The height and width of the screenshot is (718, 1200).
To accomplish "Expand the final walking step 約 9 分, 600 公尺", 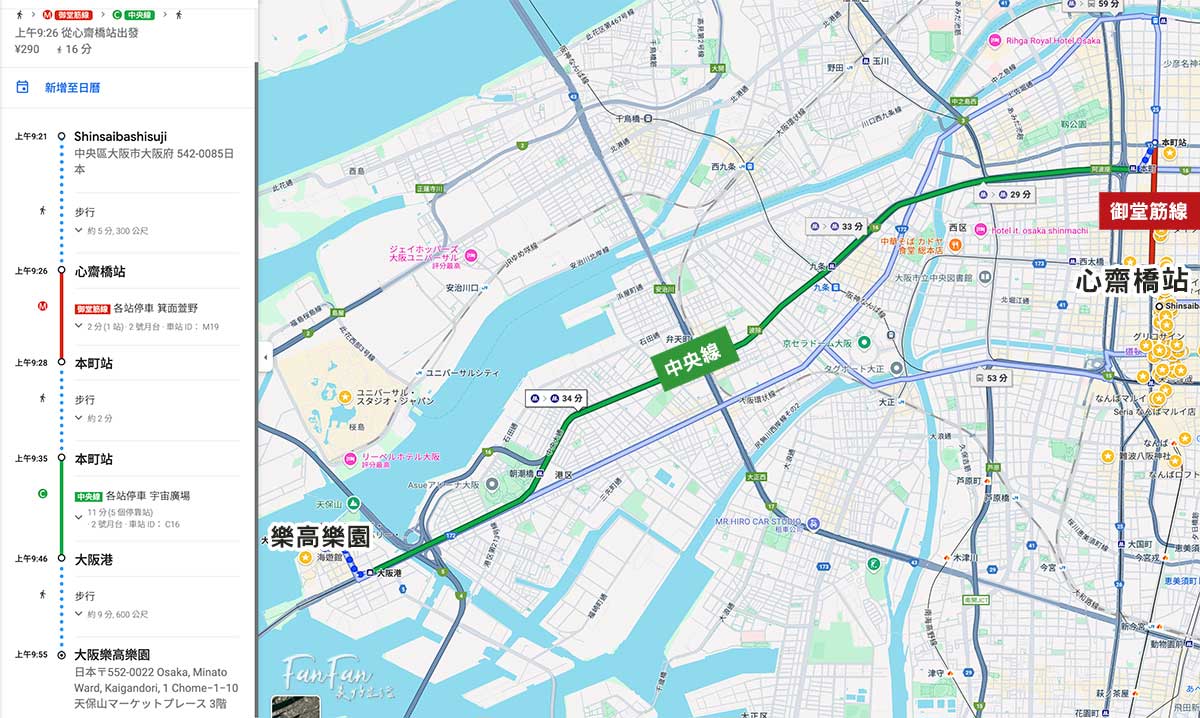I will [112, 614].
